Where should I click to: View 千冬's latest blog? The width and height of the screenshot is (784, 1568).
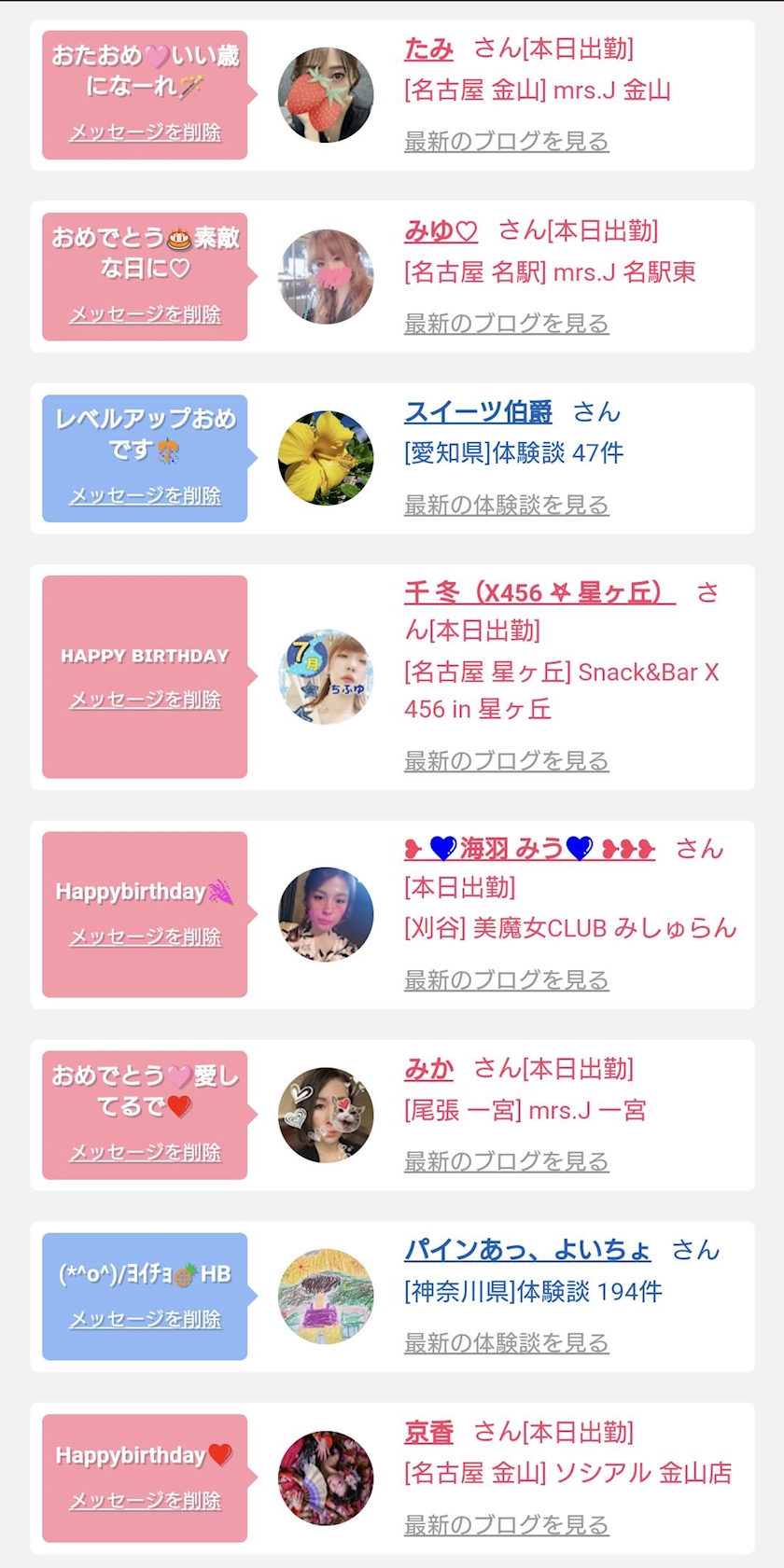506,761
